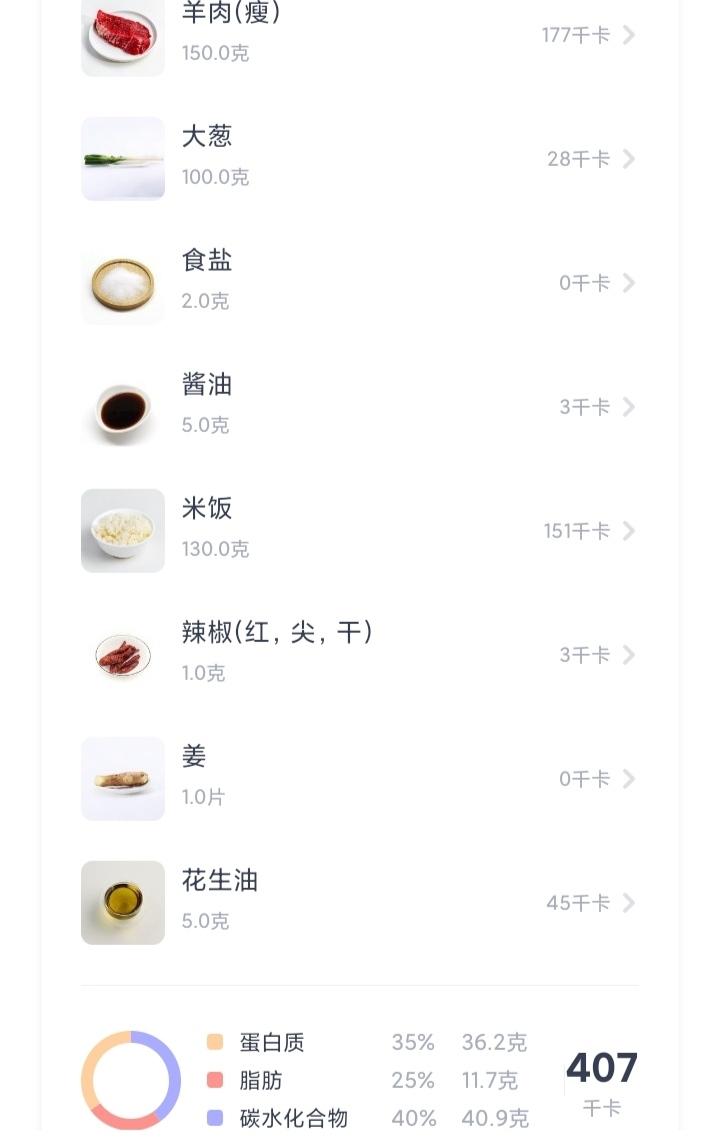The image size is (720, 1144).
Task: Click the scallion (大葱) food image
Action: [x=122, y=158]
